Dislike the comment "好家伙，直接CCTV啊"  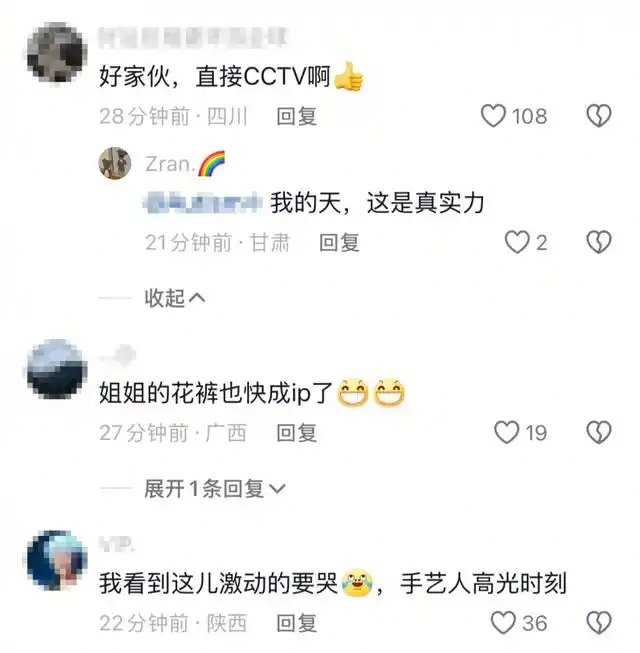598,116
